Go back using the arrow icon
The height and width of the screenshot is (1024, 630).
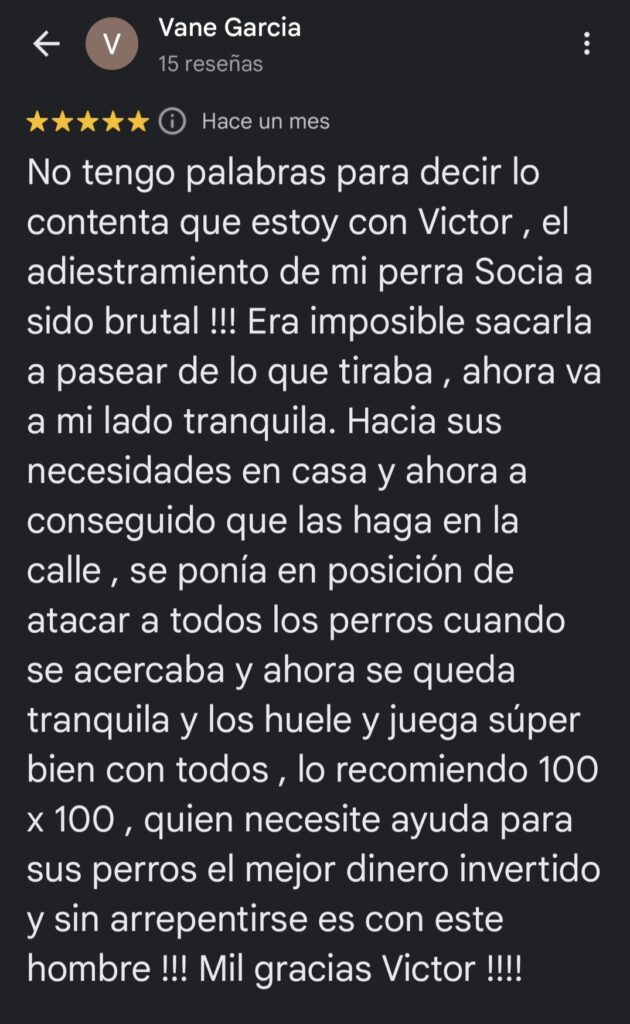pyautogui.click(x=47, y=44)
